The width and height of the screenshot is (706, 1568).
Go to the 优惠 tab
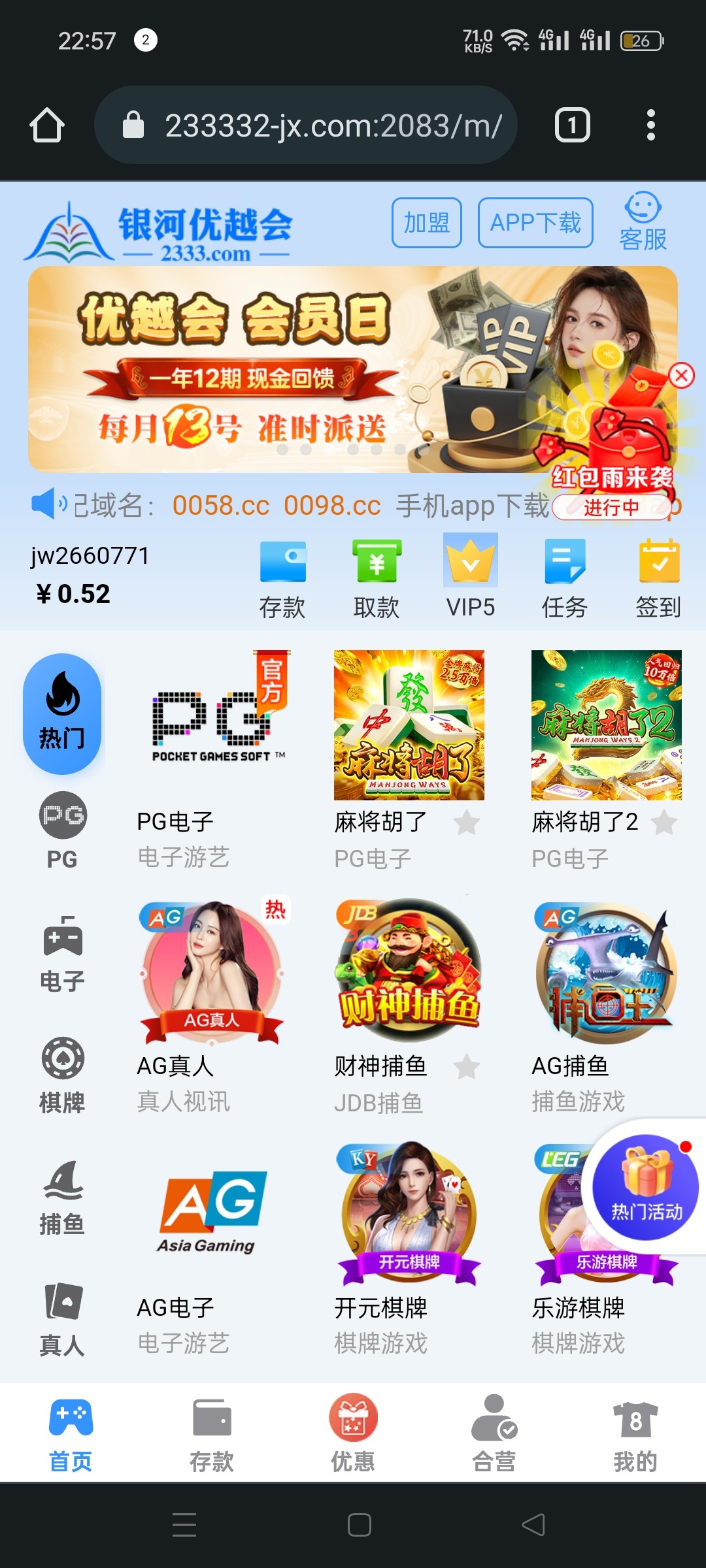[353, 1433]
